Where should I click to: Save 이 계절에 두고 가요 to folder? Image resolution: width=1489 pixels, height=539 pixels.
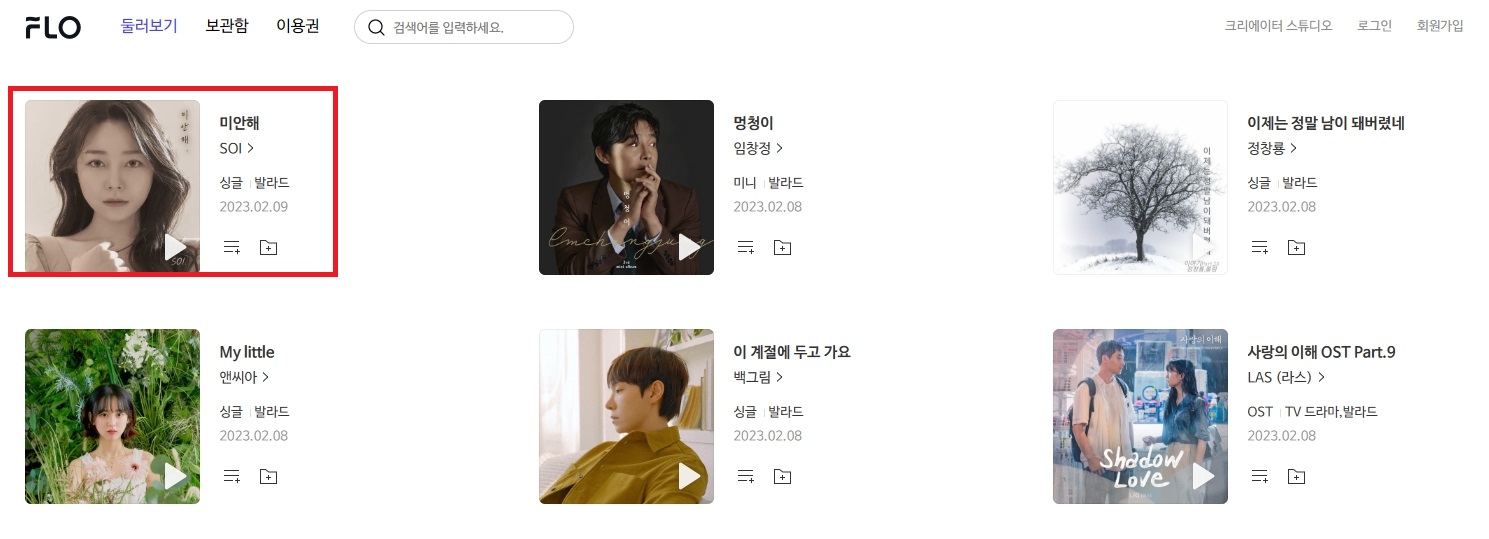(782, 476)
